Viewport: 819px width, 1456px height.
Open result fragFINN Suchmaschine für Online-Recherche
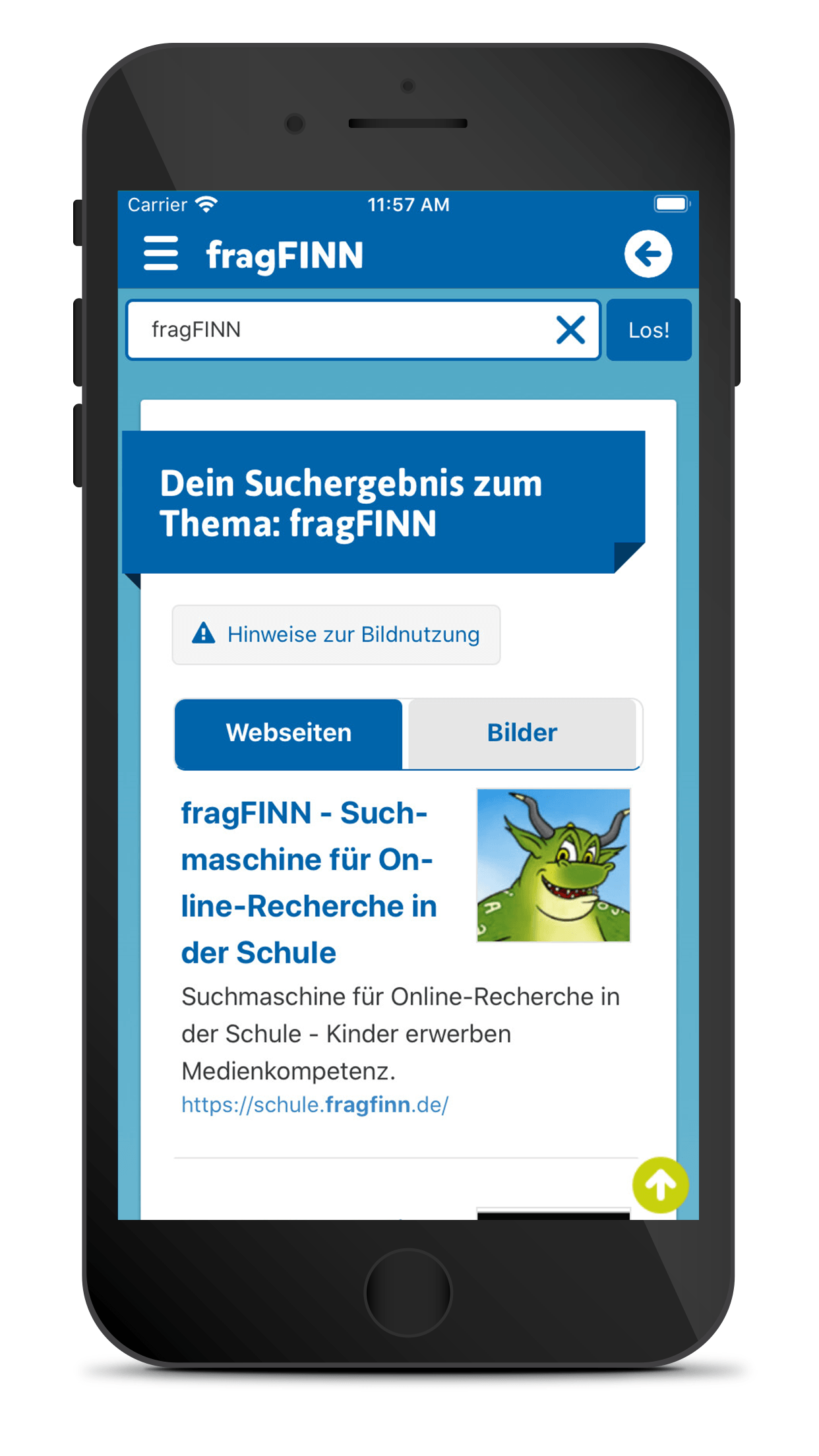click(x=309, y=882)
